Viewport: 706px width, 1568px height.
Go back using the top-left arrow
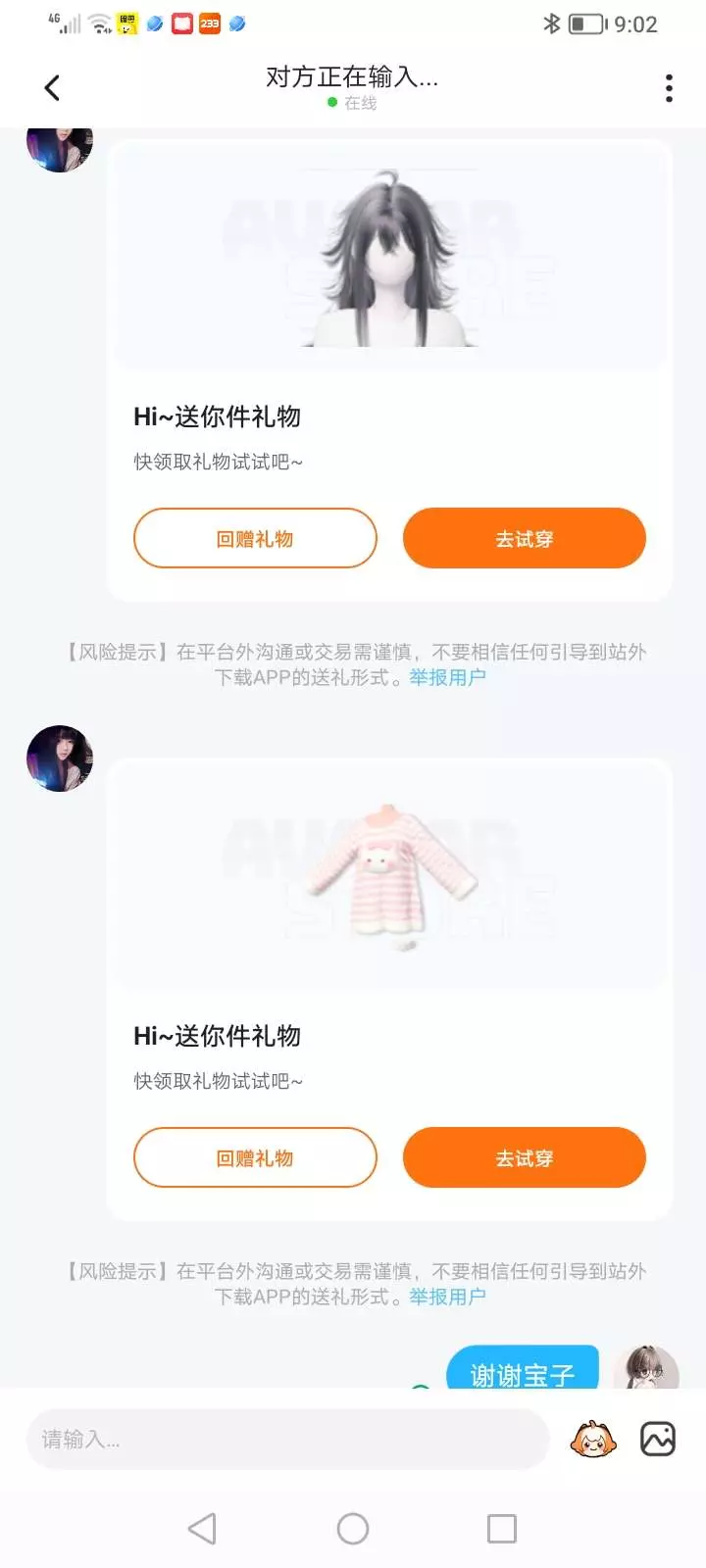coord(53,88)
